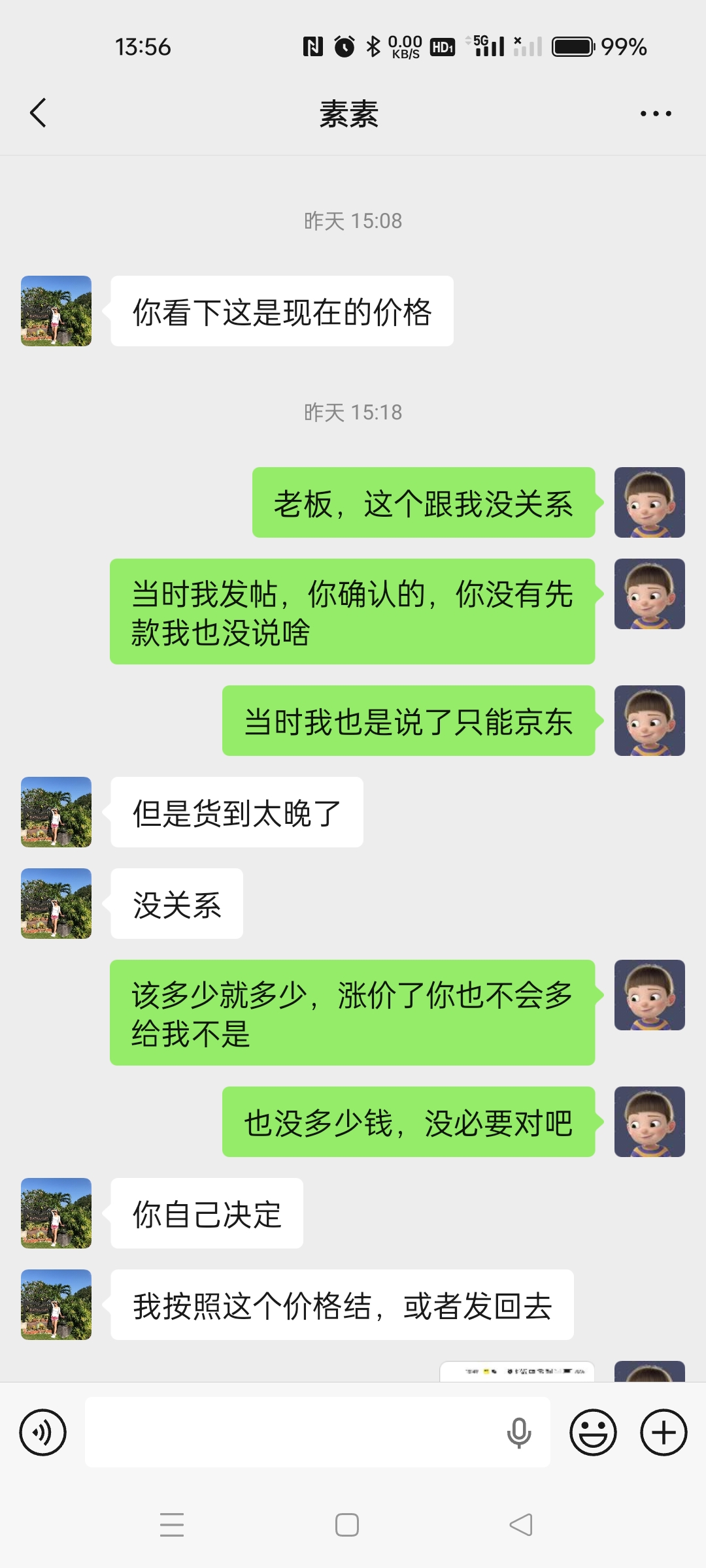Open the plus icon for more attachments
706x1568 pixels.
pyautogui.click(x=664, y=1431)
